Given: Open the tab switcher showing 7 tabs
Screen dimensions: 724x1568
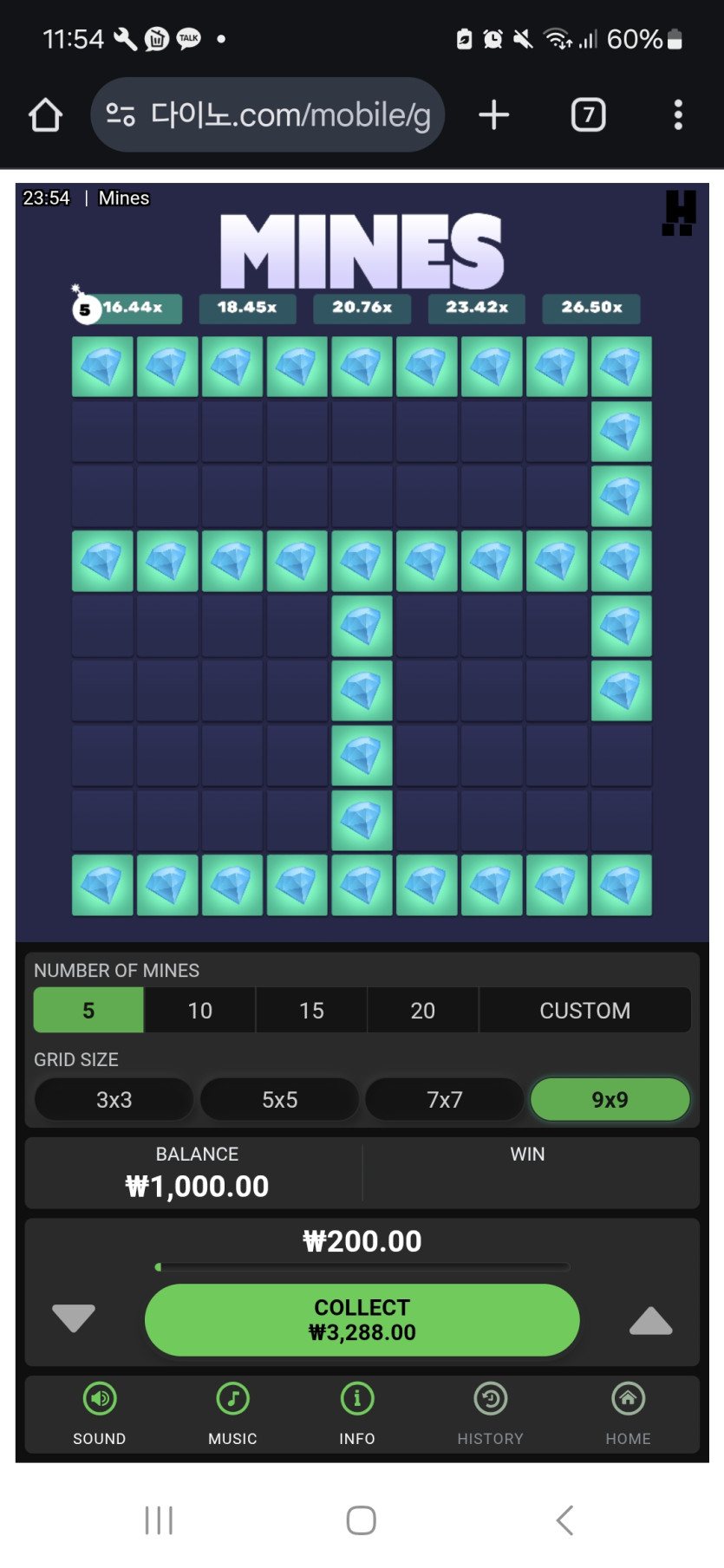Looking at the screenshot, I should [x=588, y=114].
